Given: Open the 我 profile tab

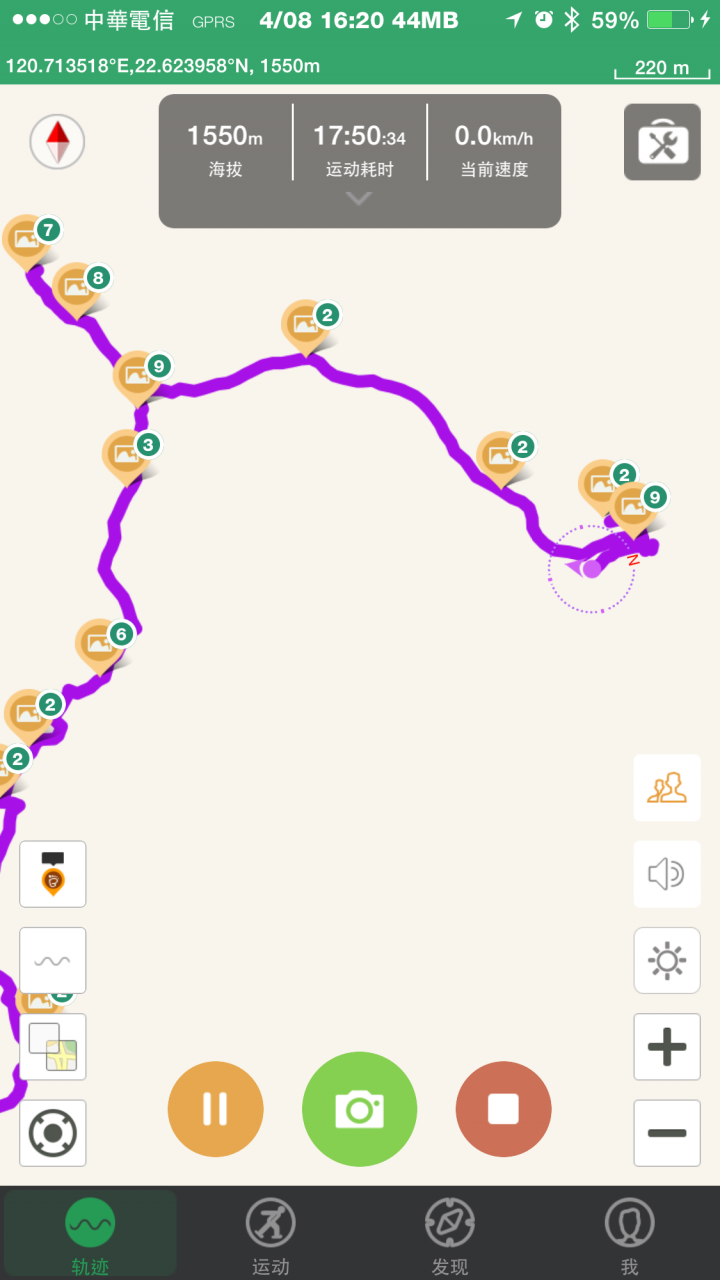Looking at the screenshot, I should click(x=629, y=1236).
